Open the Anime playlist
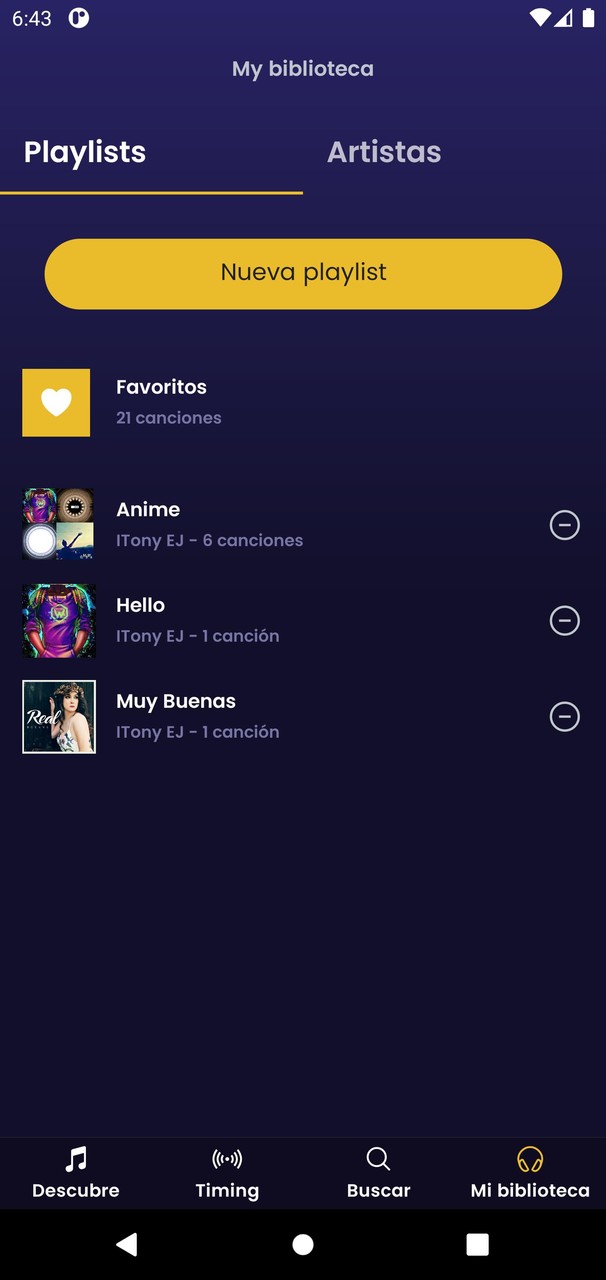Image resolution: width=606 pixels, height=1280 pixels. pyautogui.click(x=208, y=524)
